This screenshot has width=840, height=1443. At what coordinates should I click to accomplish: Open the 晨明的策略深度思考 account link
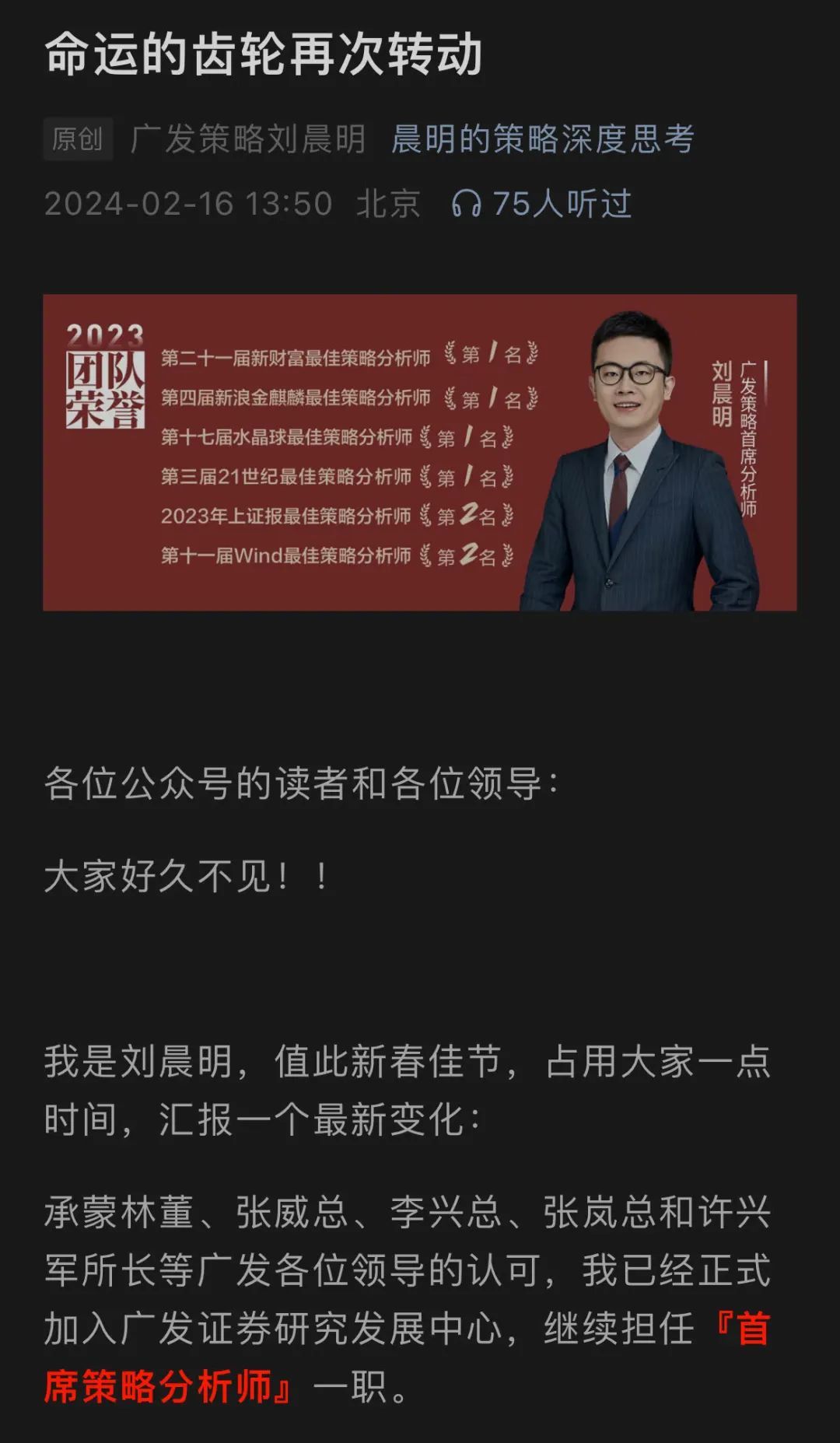click(542, 139)
